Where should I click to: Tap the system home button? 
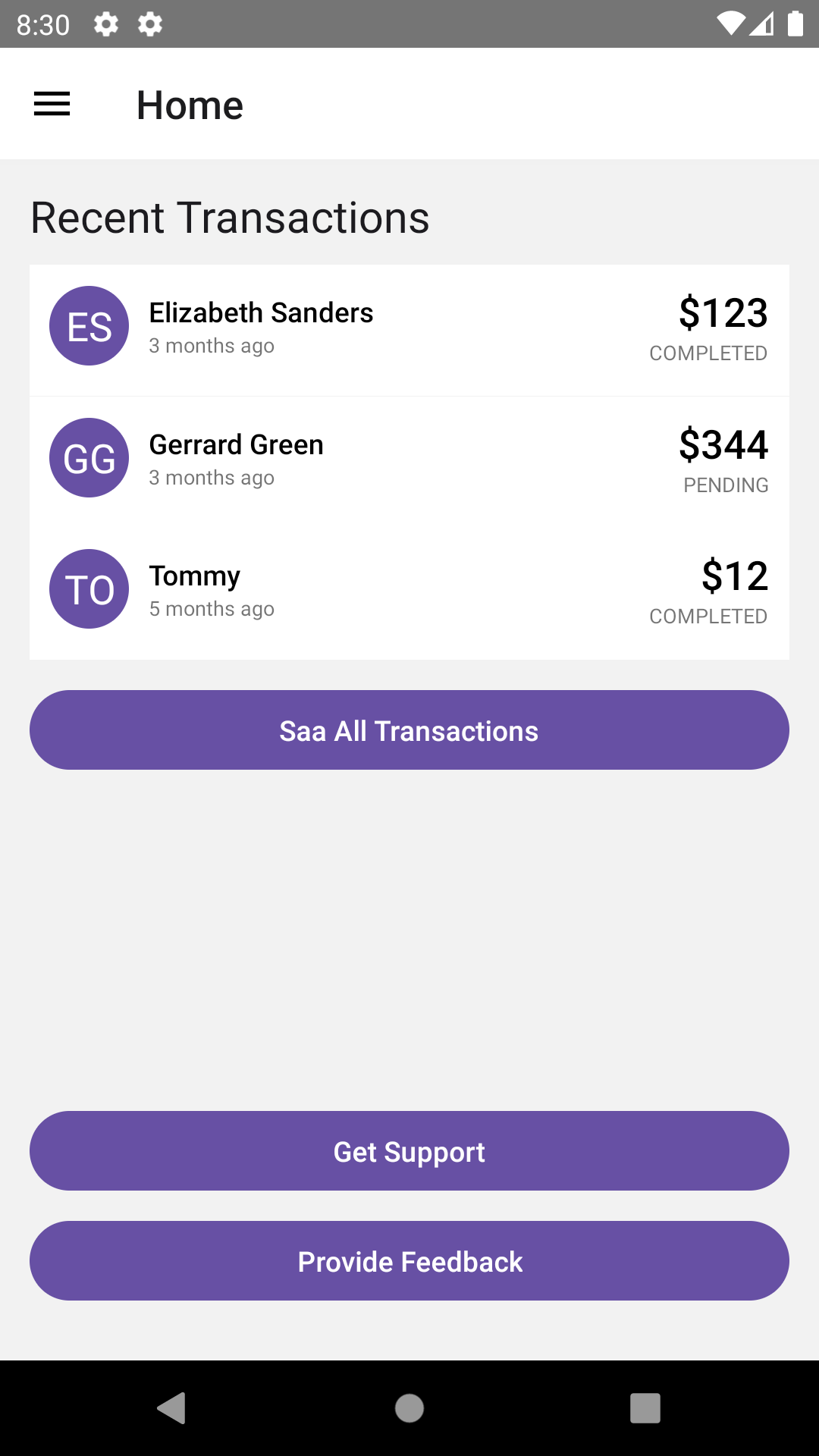pyautogui.click(x=409, y=1408)
